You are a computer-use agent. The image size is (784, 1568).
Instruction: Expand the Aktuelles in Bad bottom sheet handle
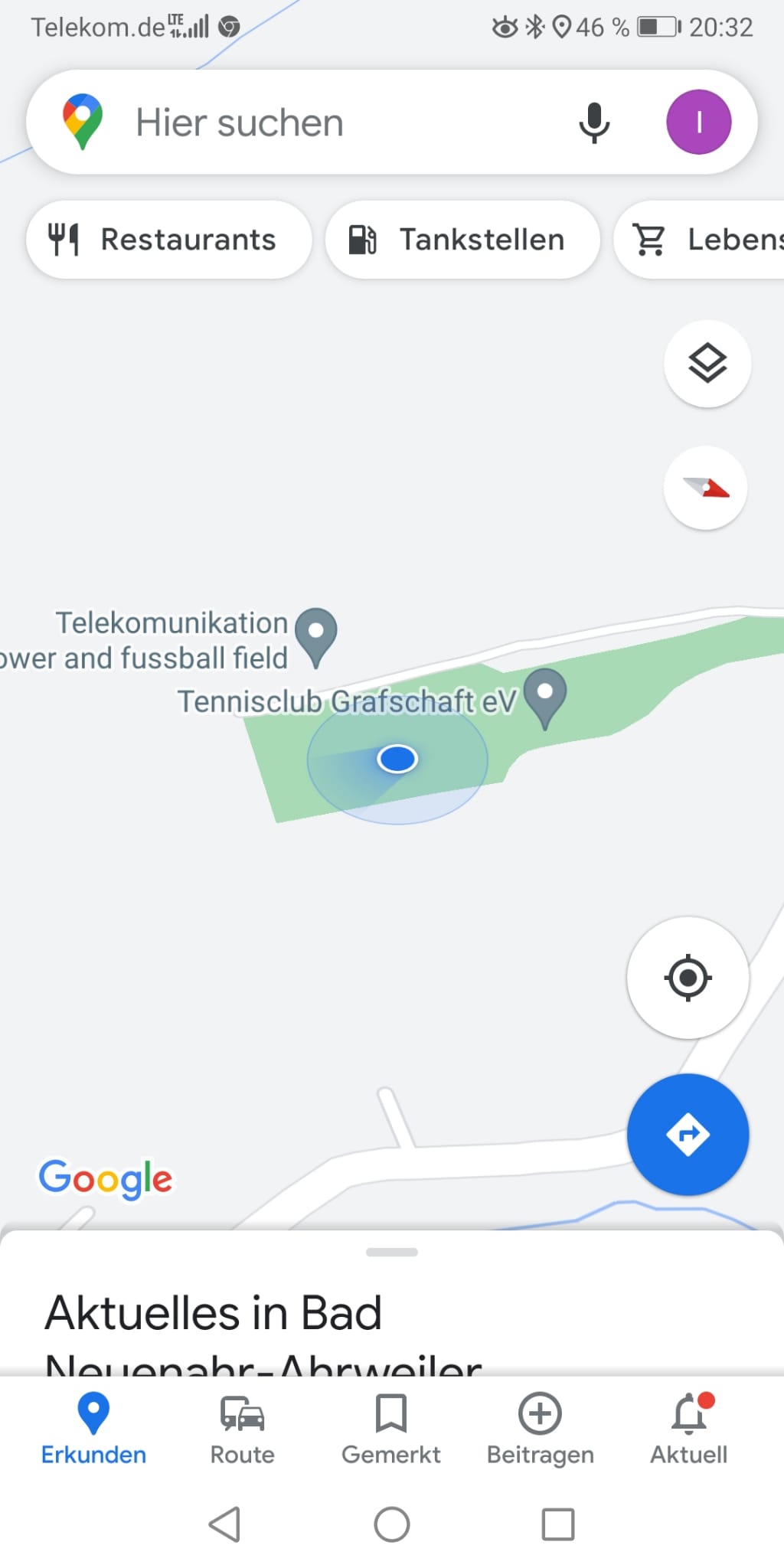391,1250
